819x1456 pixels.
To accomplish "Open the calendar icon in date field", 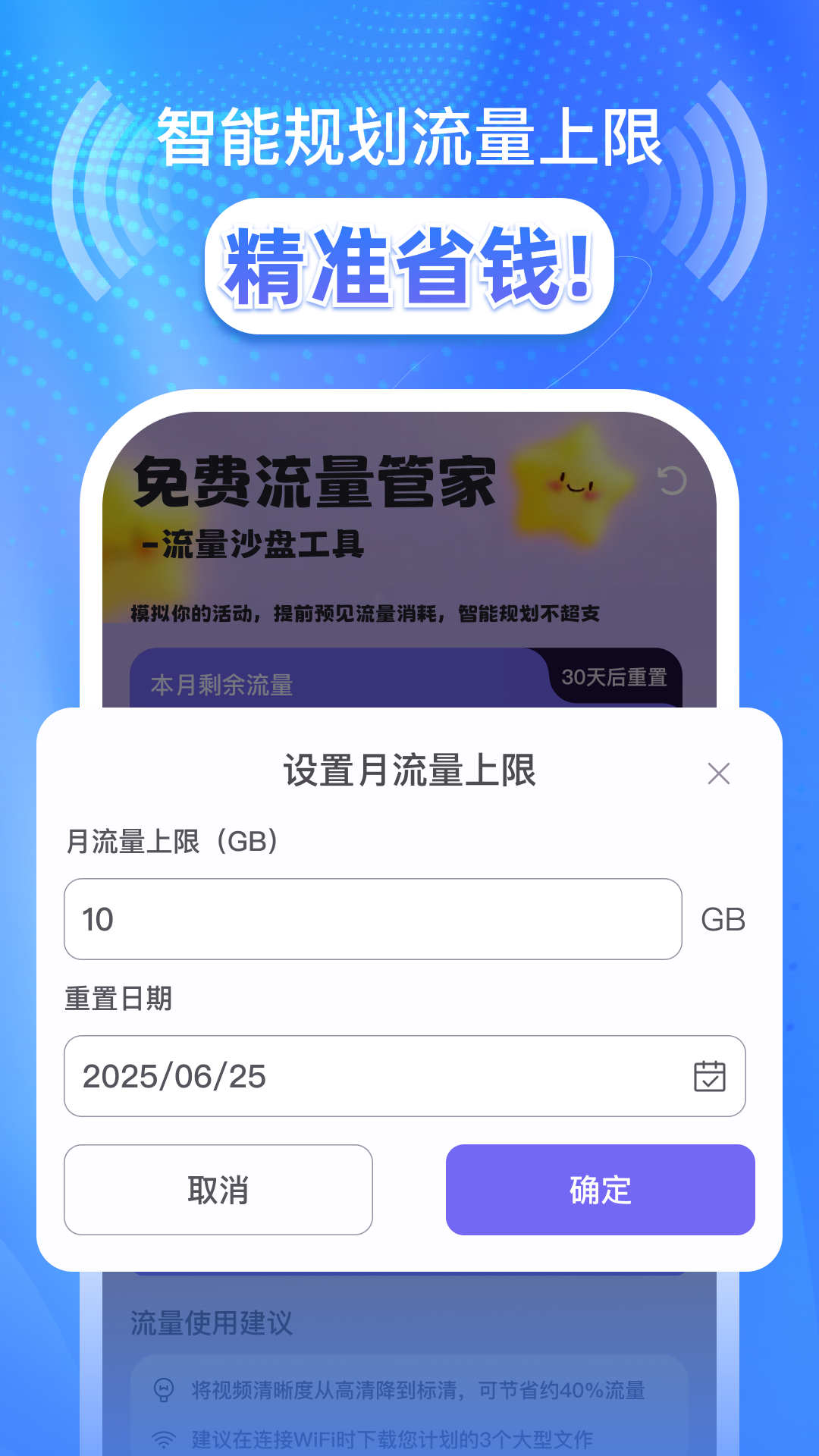I will click(711, 1075).
